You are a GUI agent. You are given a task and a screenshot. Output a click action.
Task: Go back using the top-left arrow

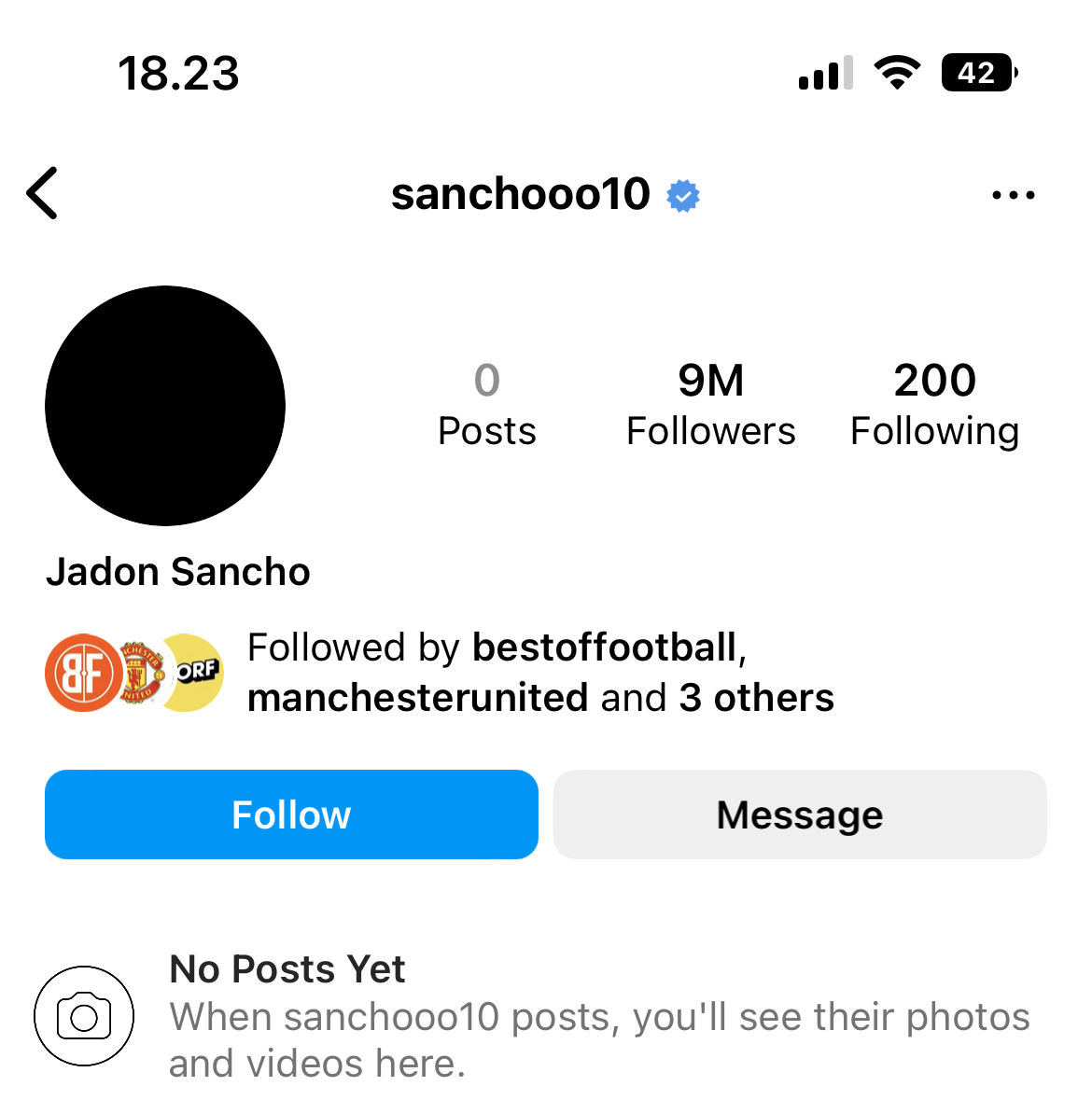coord(43,193)
